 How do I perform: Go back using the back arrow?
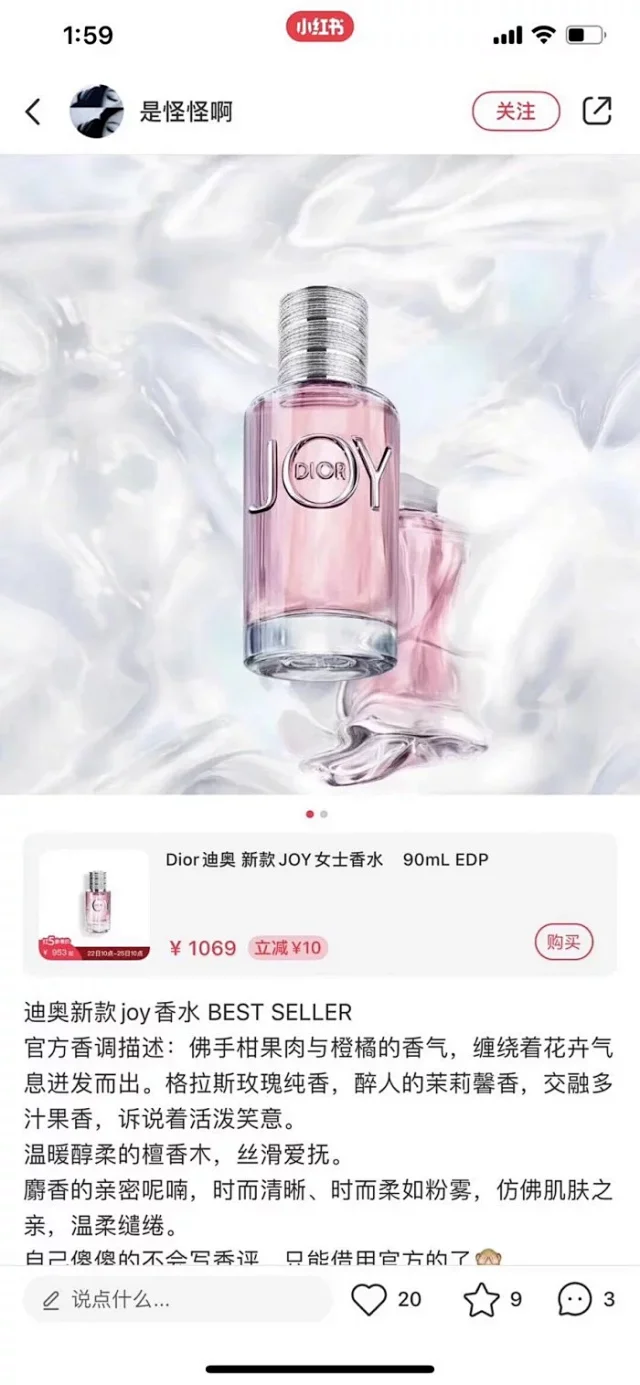tap(33, 111)
